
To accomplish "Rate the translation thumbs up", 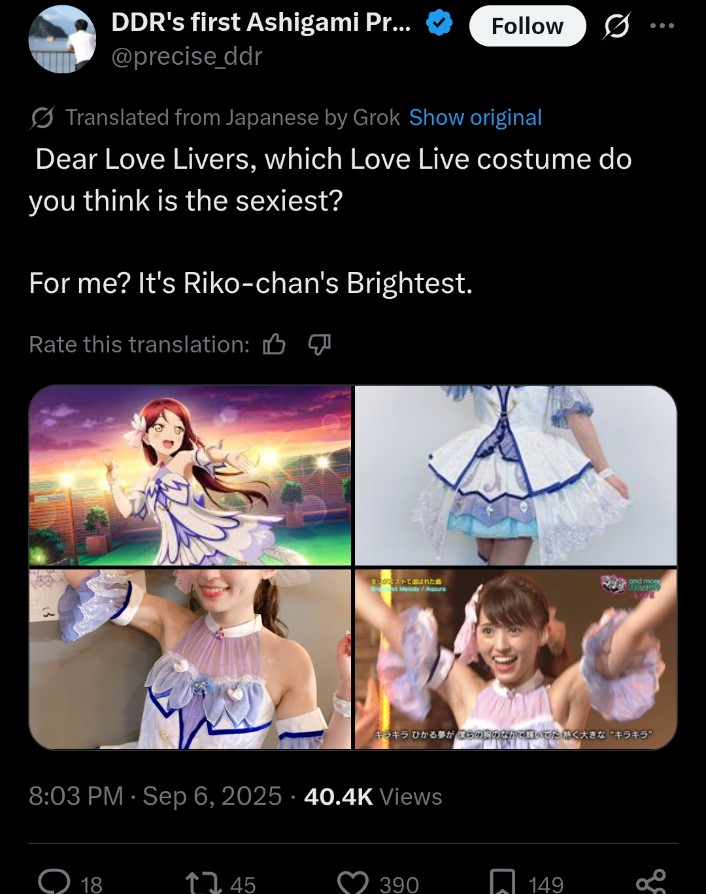I will [x=274, y=345].
